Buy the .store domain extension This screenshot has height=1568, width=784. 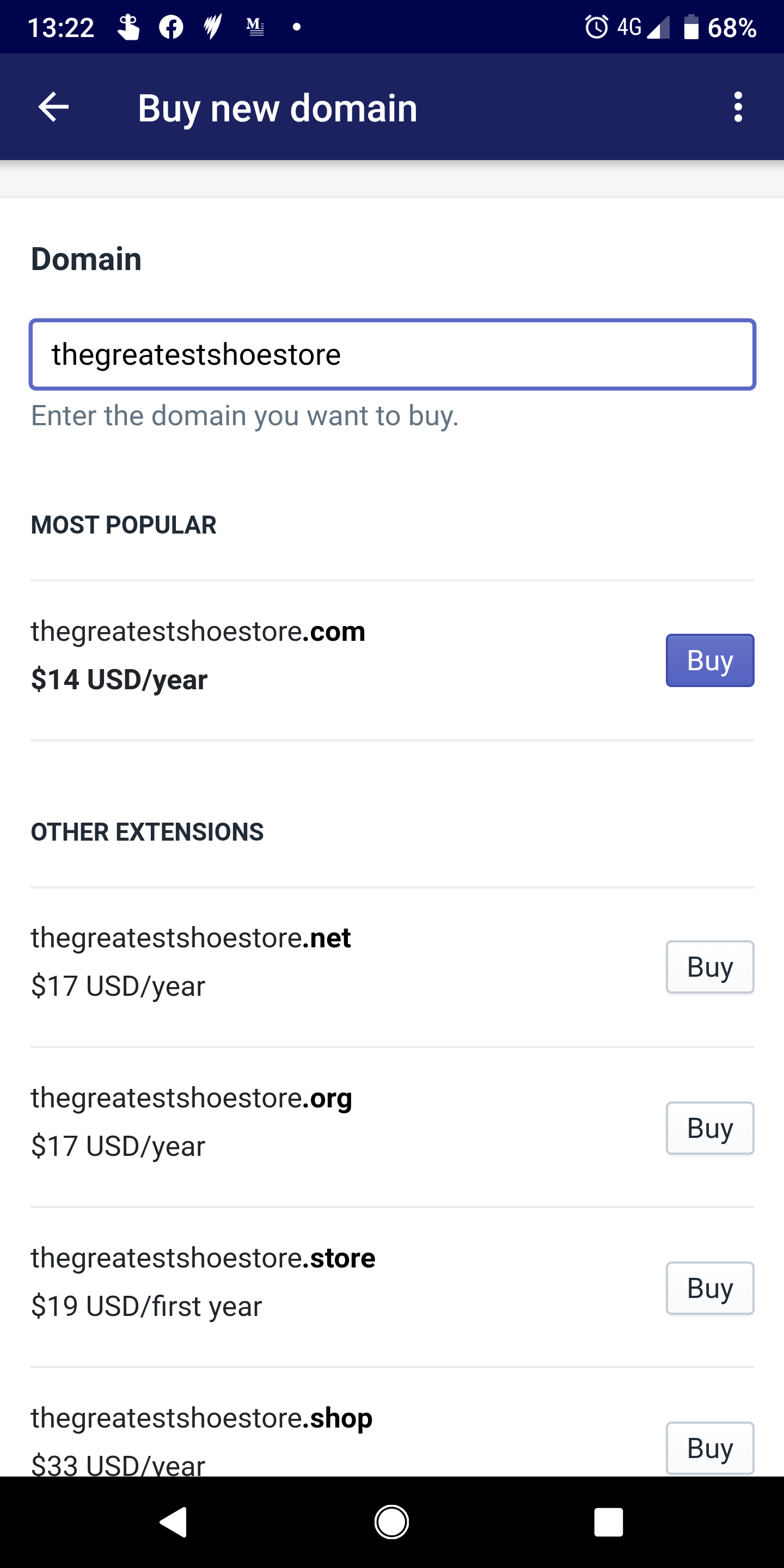[710, 1288]
